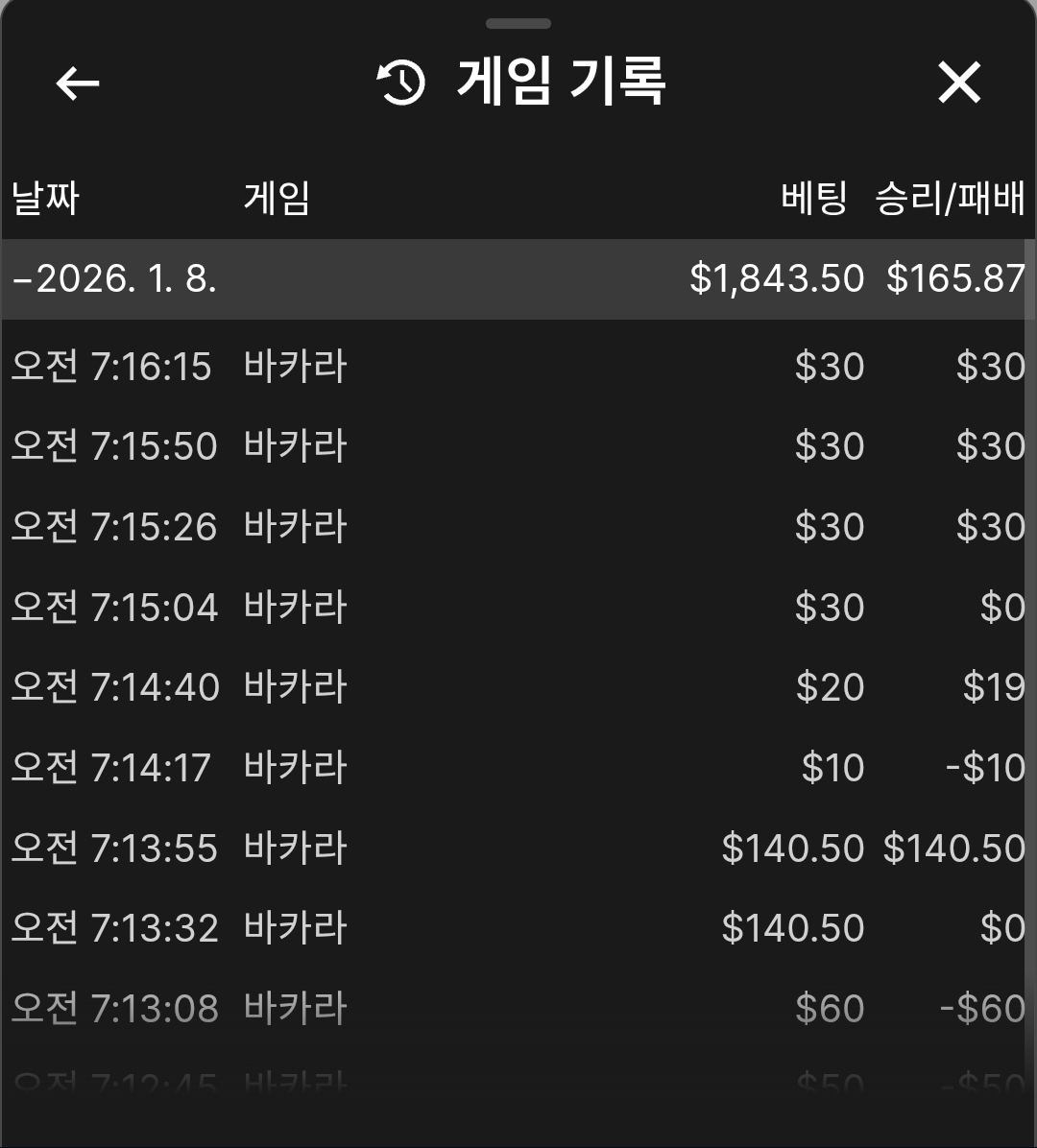This screenshot has width=1037, height=1148.
Task: Open the 7:16:15 baccarat record
Action: point(517,367)
